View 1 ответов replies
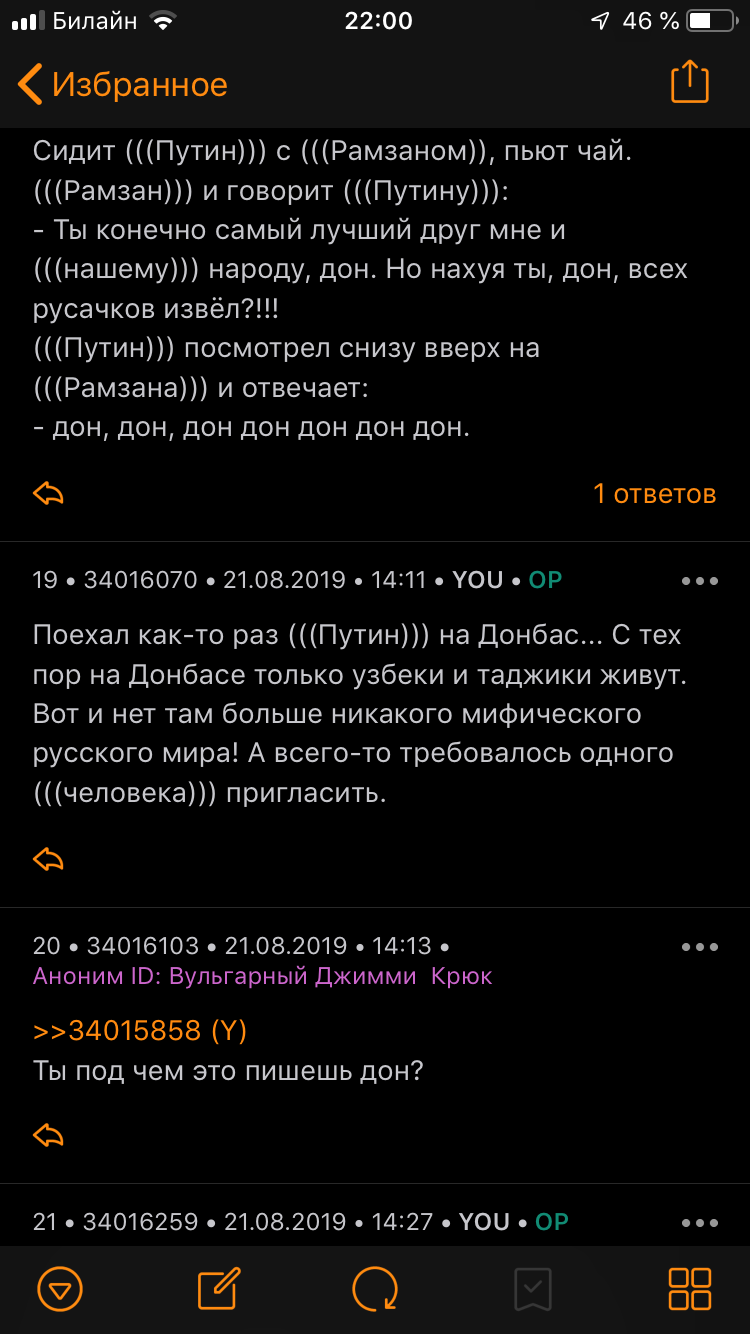 click(x=654, y=494)
